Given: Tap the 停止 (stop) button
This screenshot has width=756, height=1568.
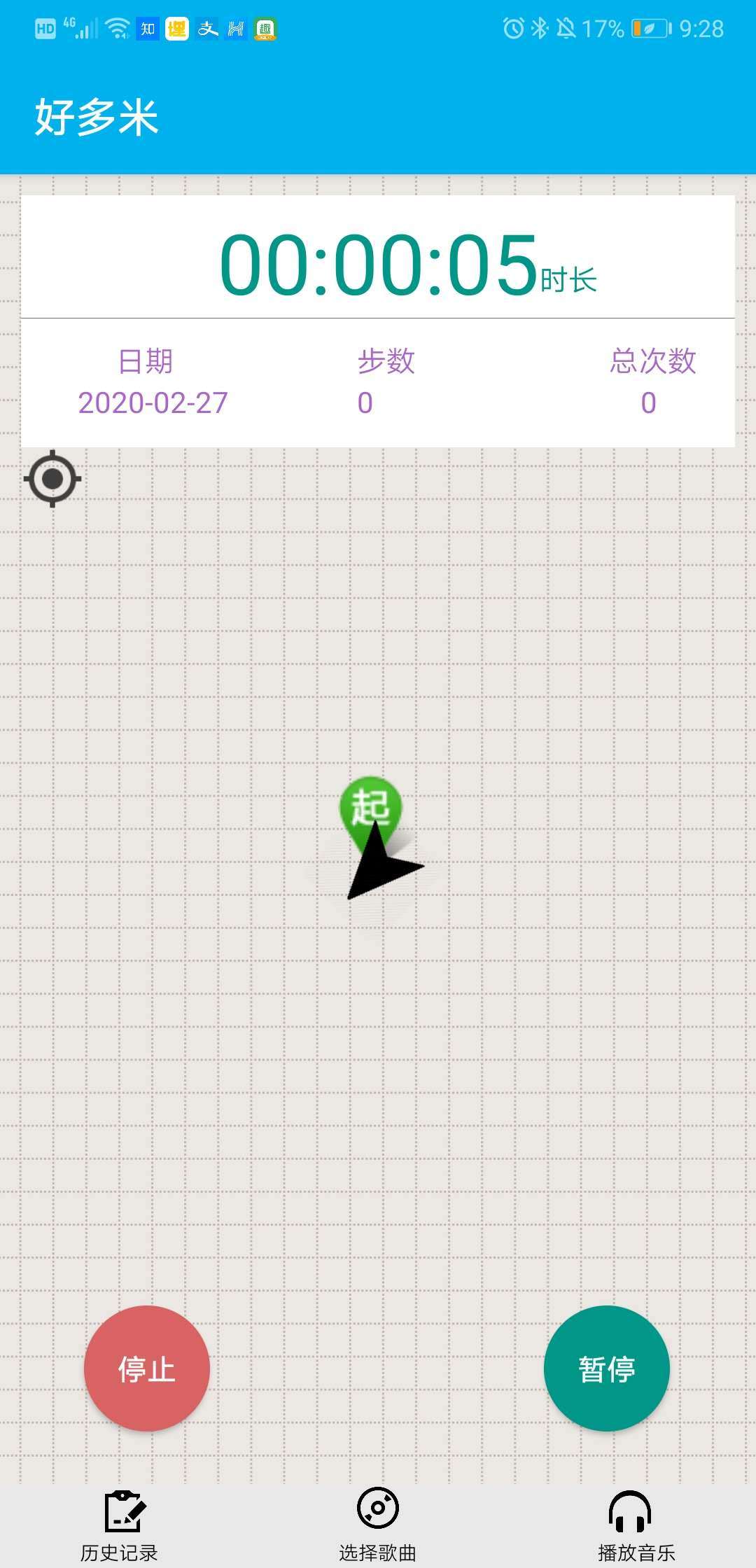Looking at the screenshot, I should [147, 1368].
